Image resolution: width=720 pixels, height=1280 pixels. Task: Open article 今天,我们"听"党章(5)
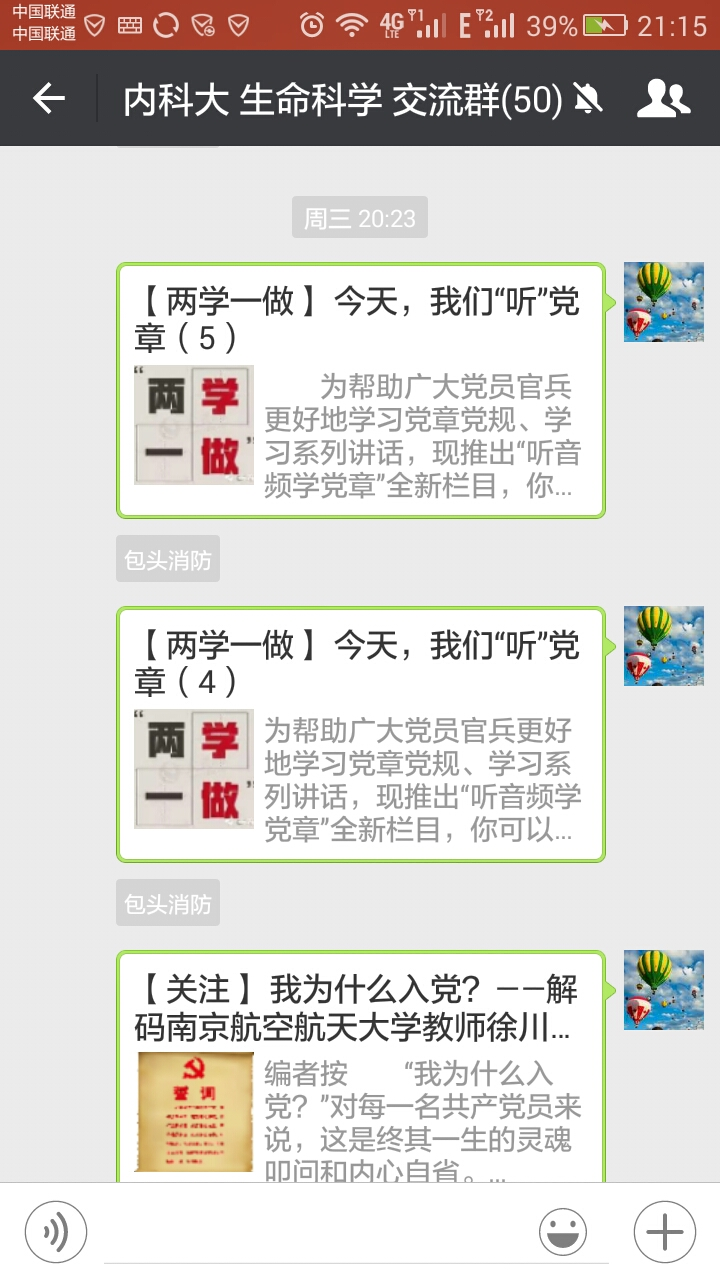[x=360, y=390]
